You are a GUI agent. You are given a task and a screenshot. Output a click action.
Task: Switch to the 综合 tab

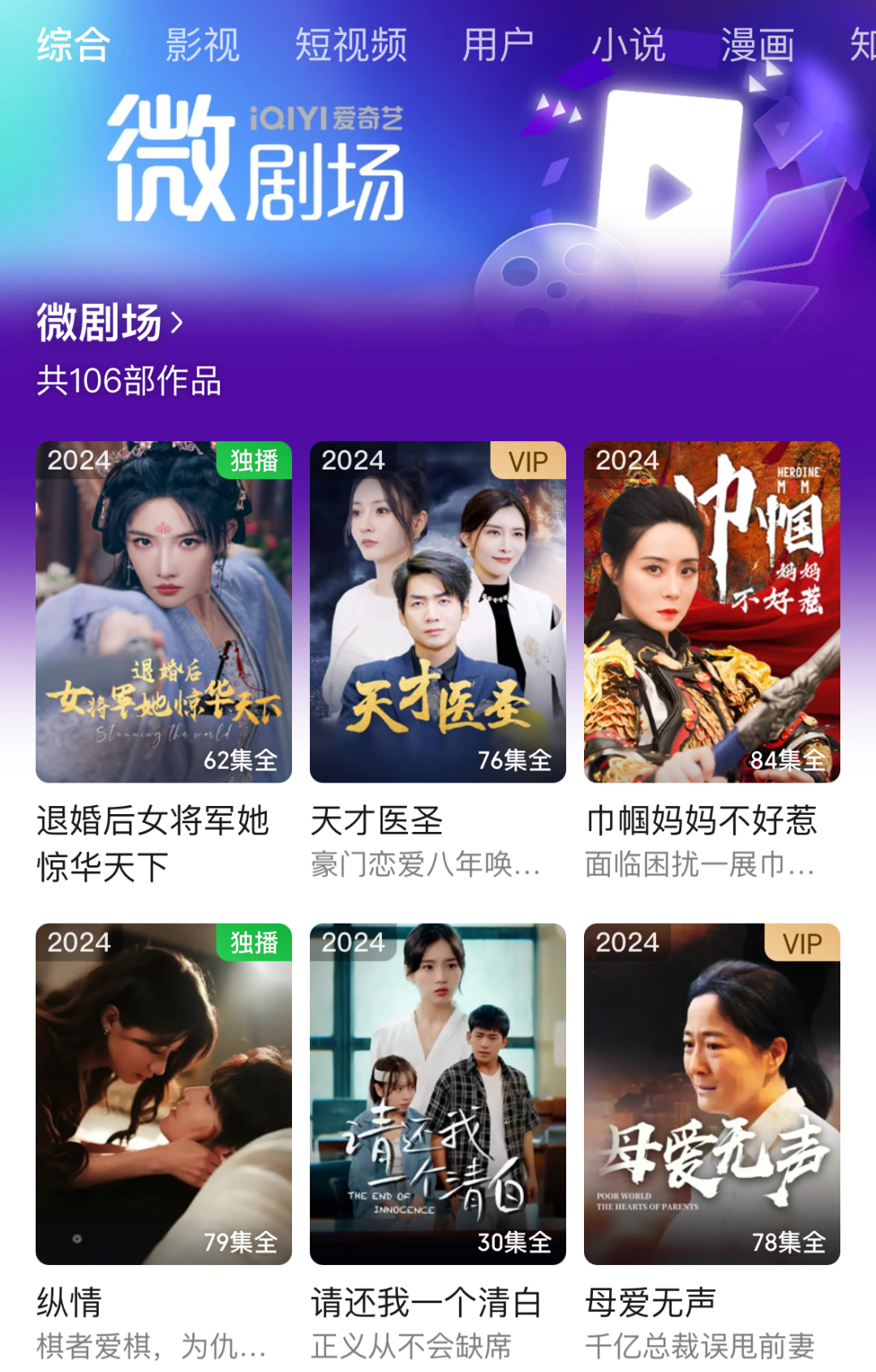point(73,45)
